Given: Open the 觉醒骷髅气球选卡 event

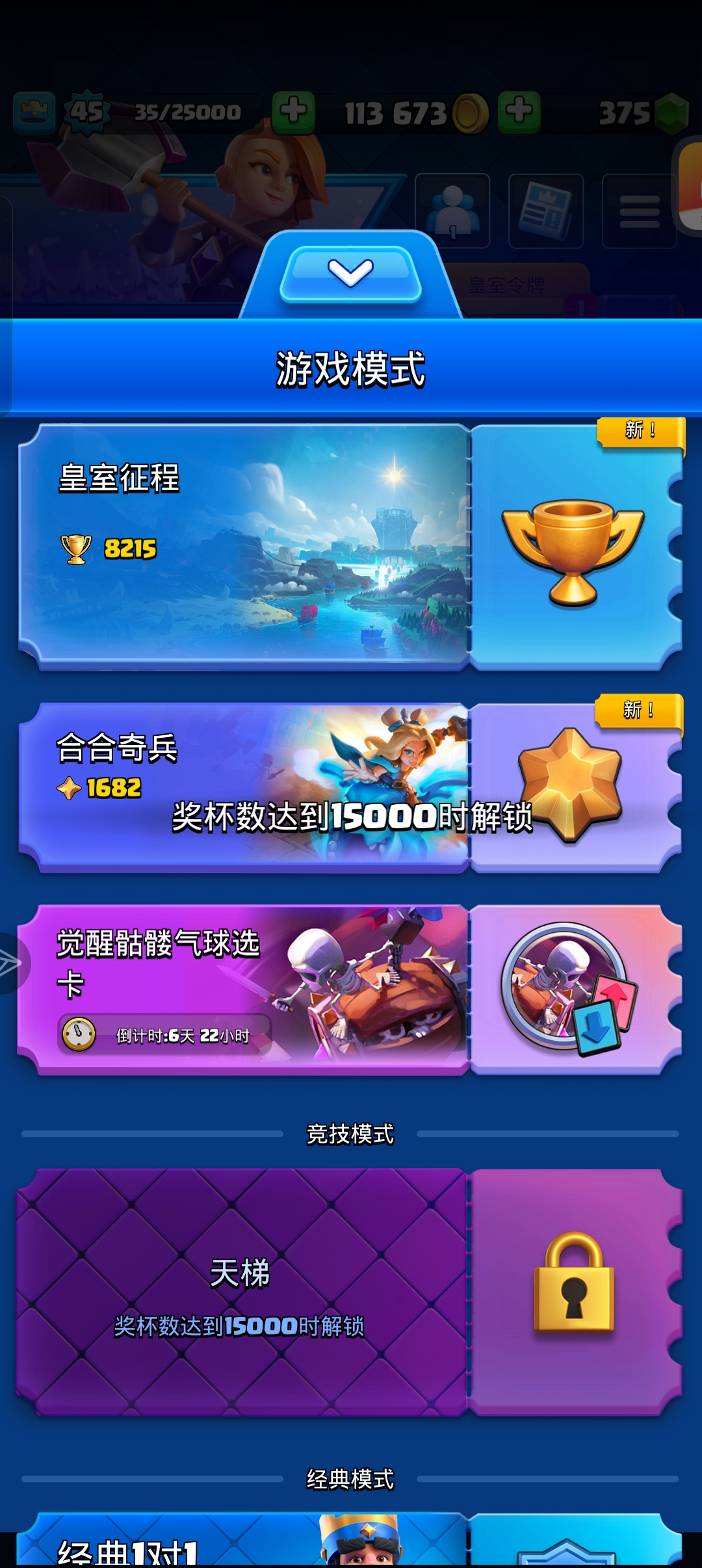Looking at the screenshot, I should [244, 989].
